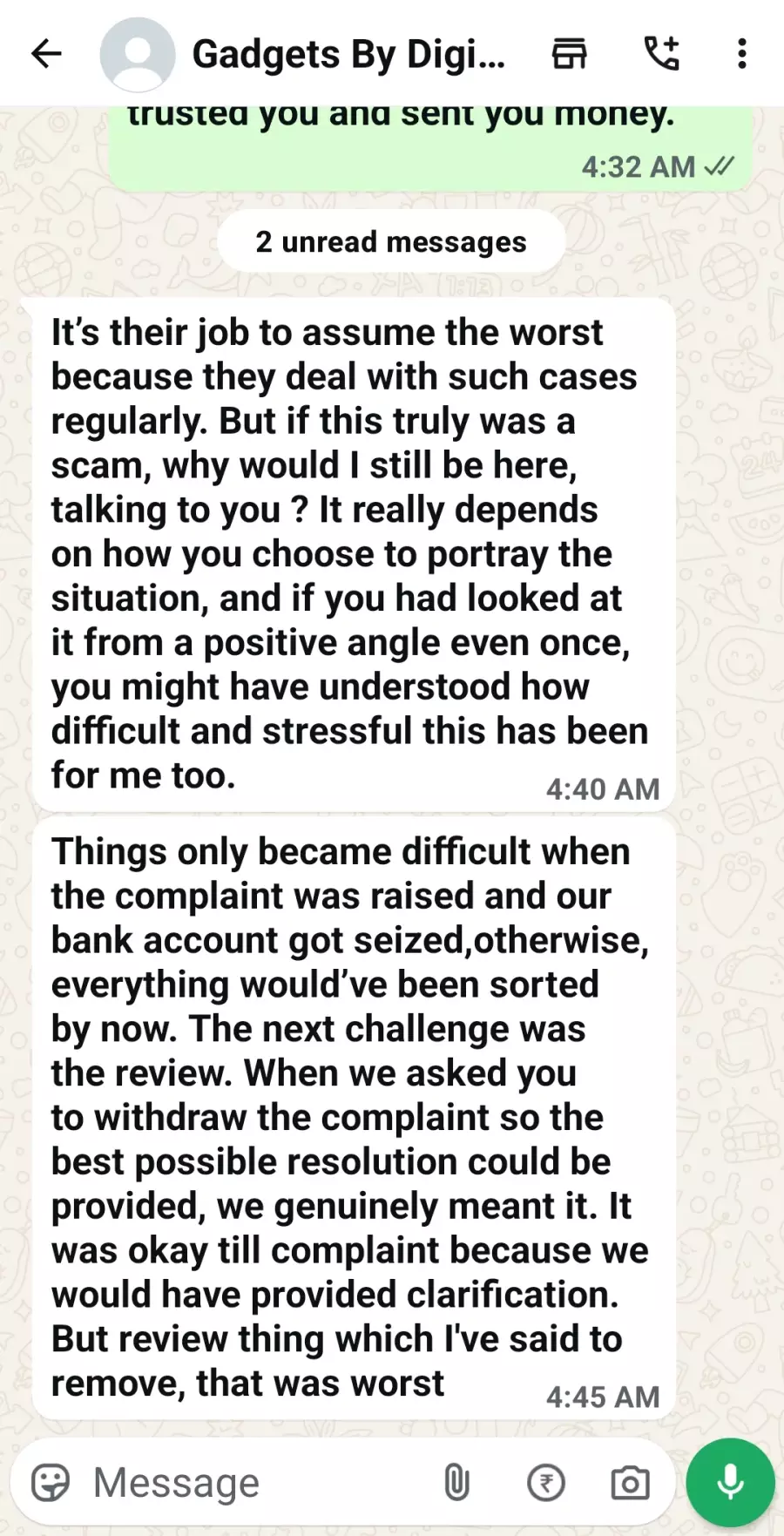The height and width of the screenshot is (1536, 784).
Task: Go back to the chat list
Action: tap(46, 54)
